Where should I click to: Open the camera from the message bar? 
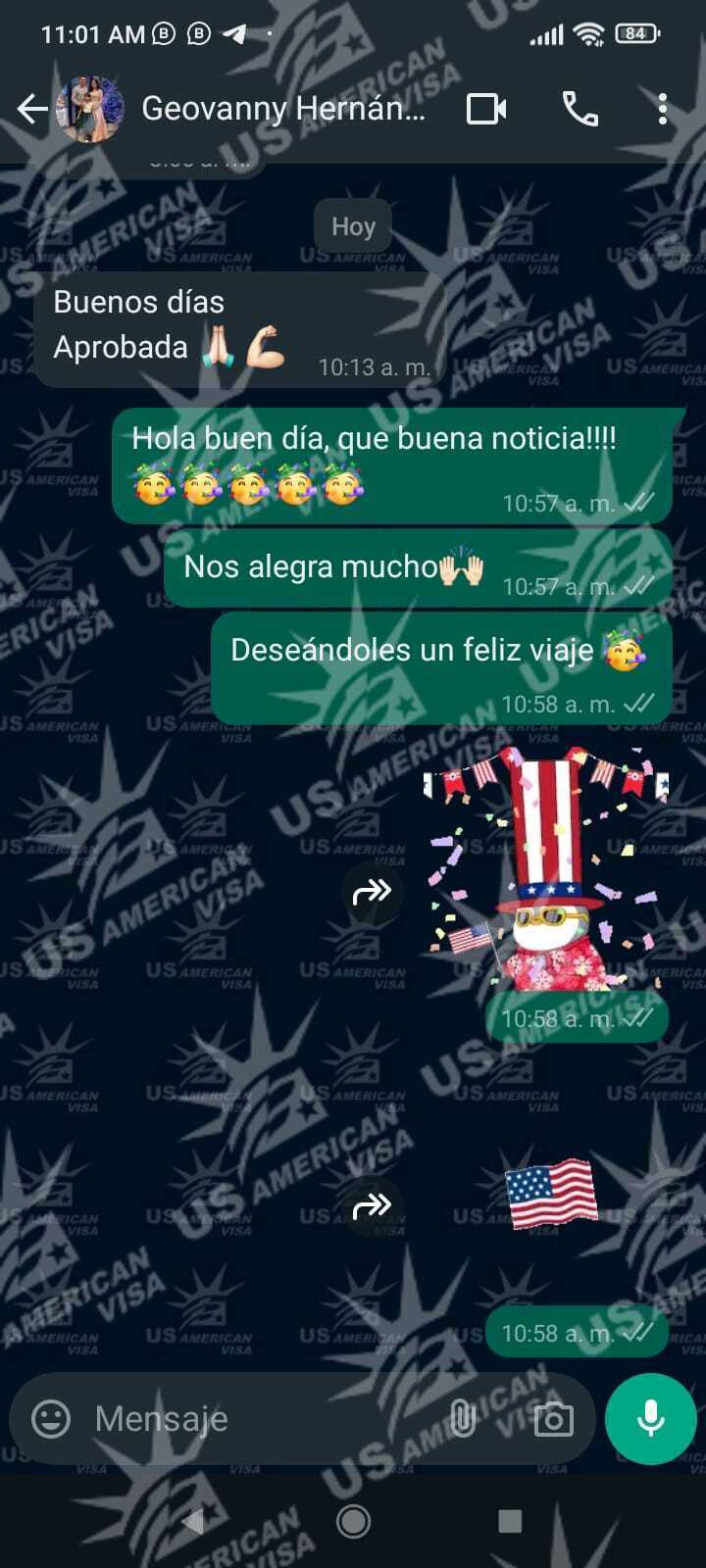point(553,1418)
